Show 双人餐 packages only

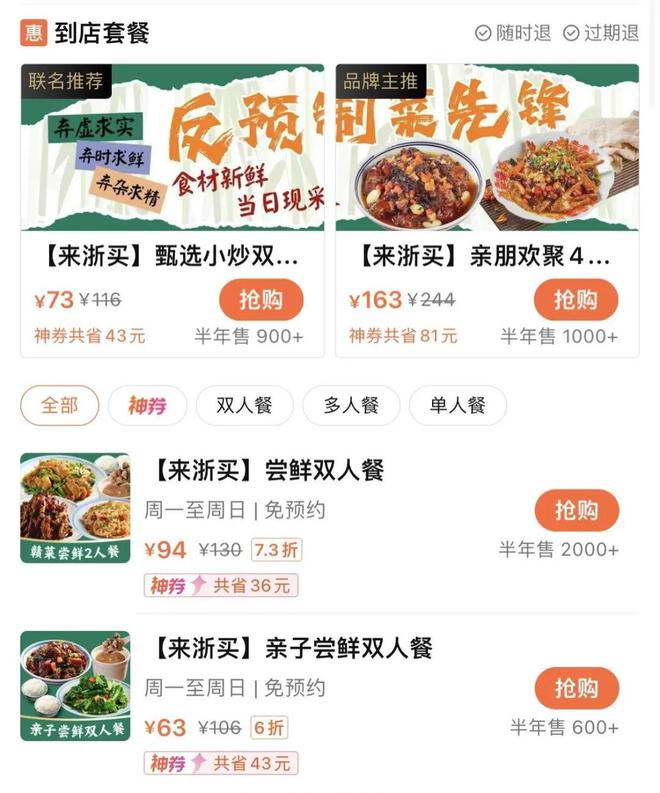244,405
